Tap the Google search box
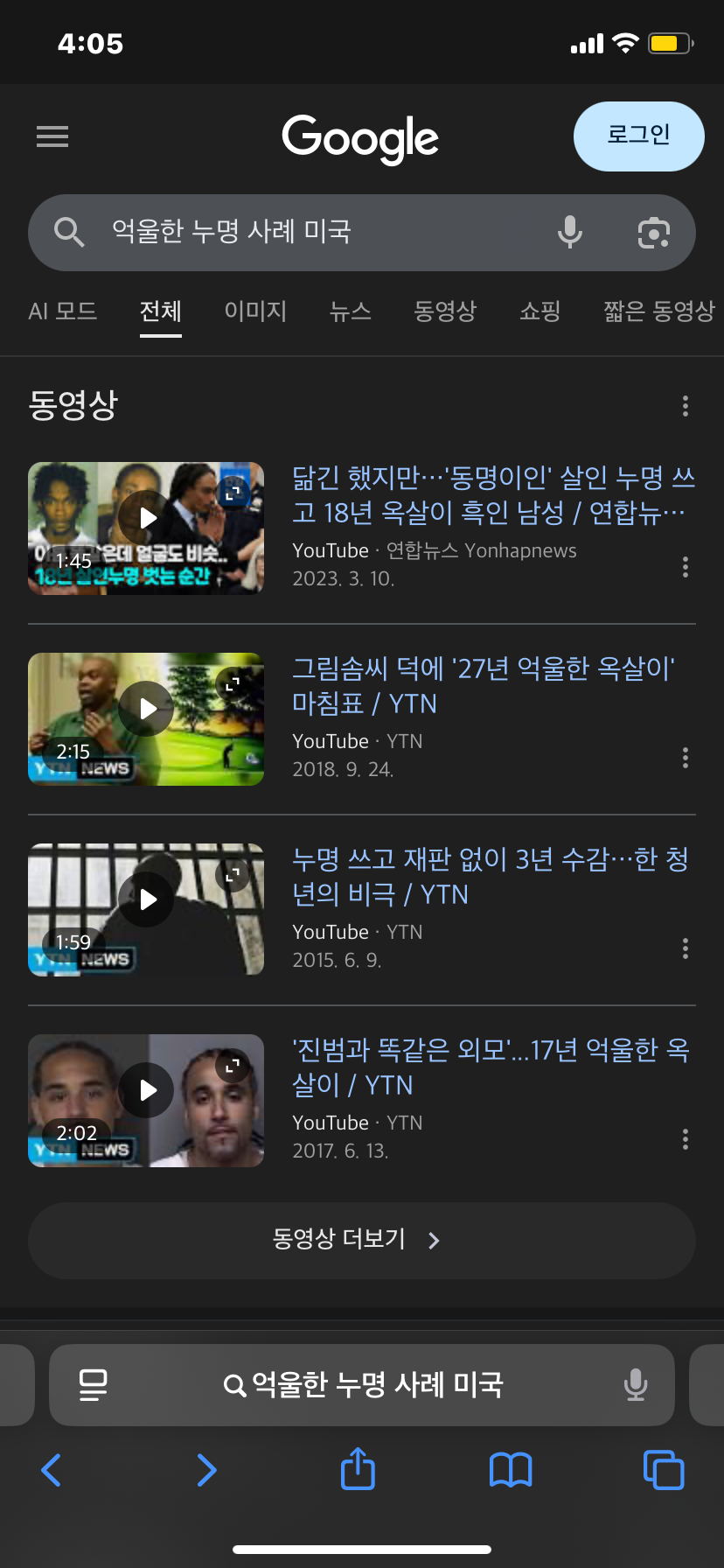 pos(306,232)
